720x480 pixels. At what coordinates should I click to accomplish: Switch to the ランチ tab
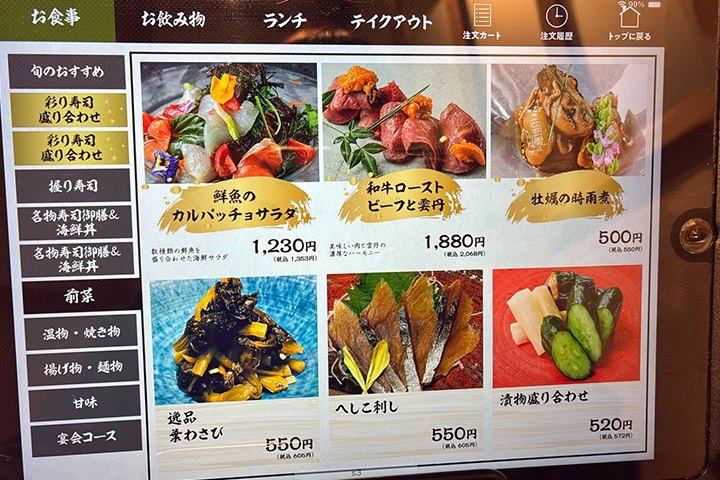click(x=285, y=20)
